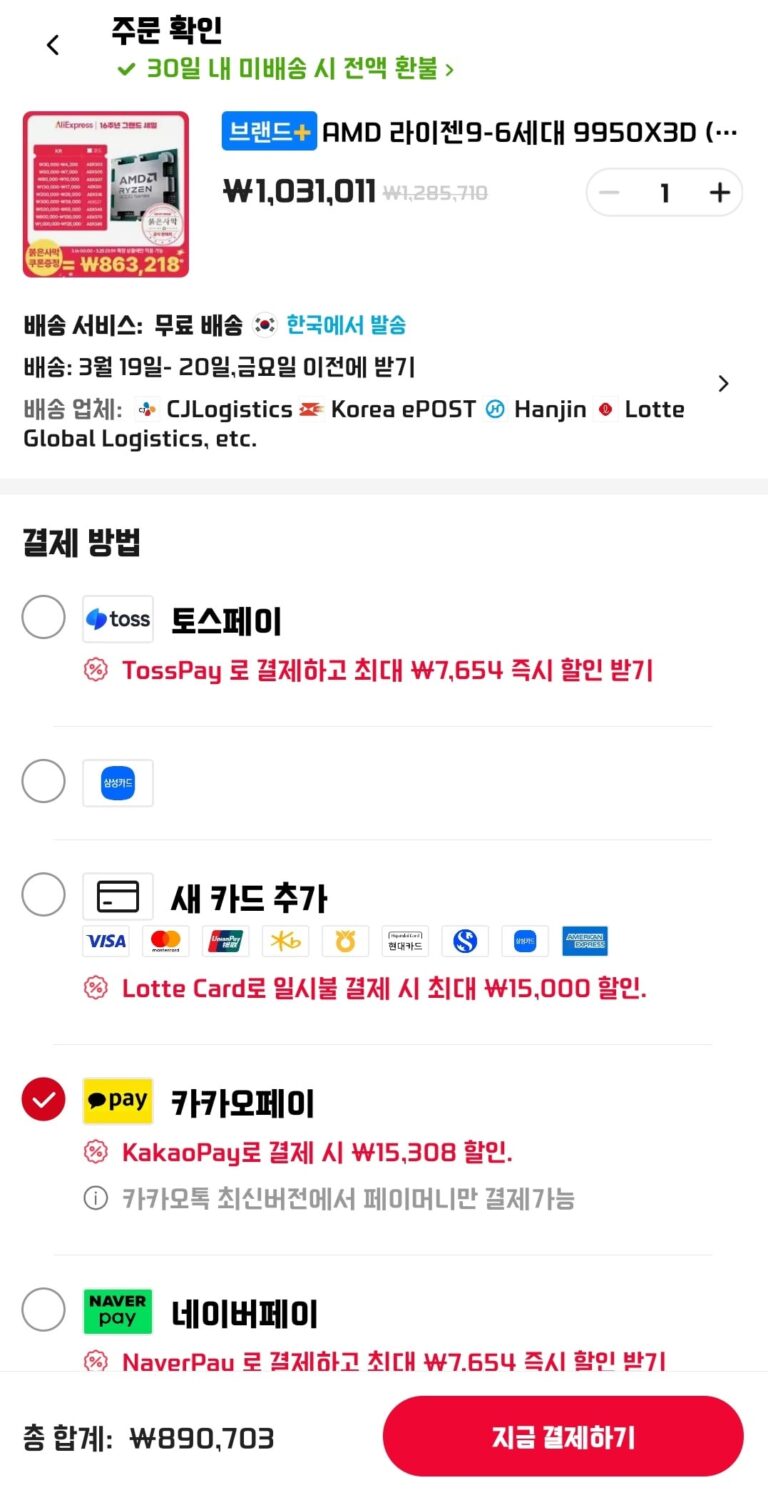Tap the selected 카카오페이 radio button
The width and height of the screenshot is (768, 1490).
(43, 1100)
